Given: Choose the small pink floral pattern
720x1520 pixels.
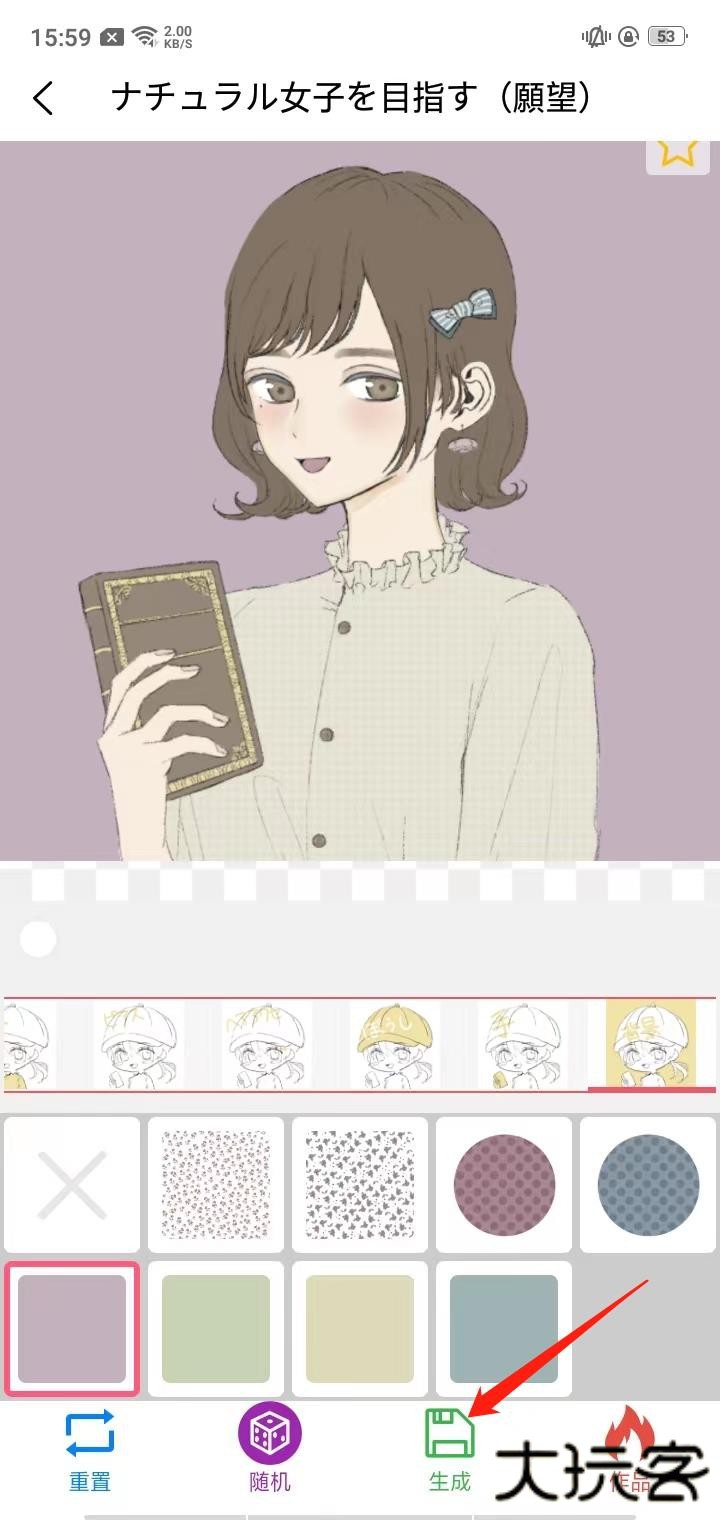Looking at the screenshot, I should [216, 1185].
